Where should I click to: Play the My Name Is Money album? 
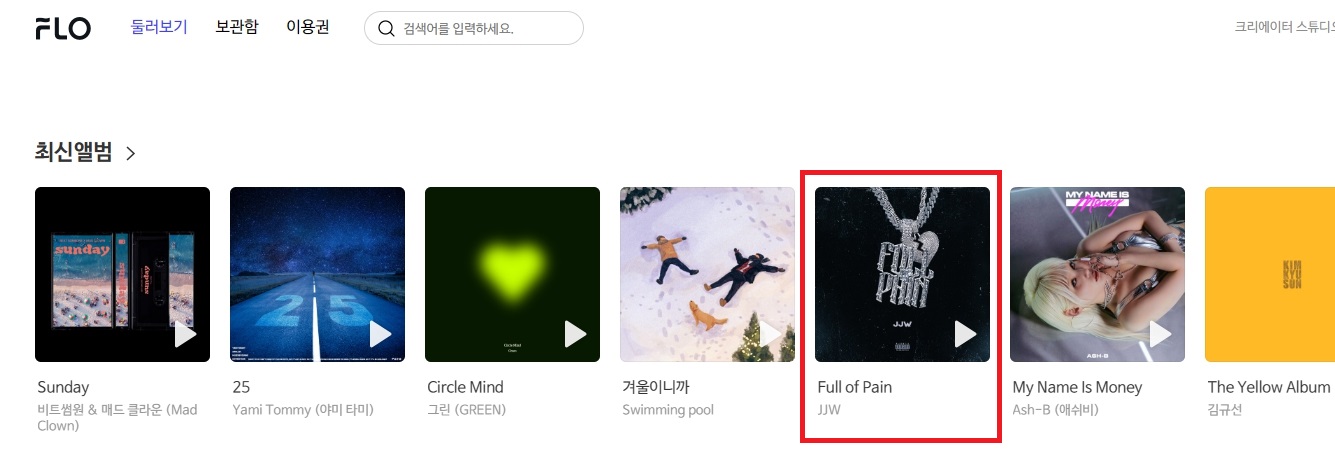click(1161, 334)
